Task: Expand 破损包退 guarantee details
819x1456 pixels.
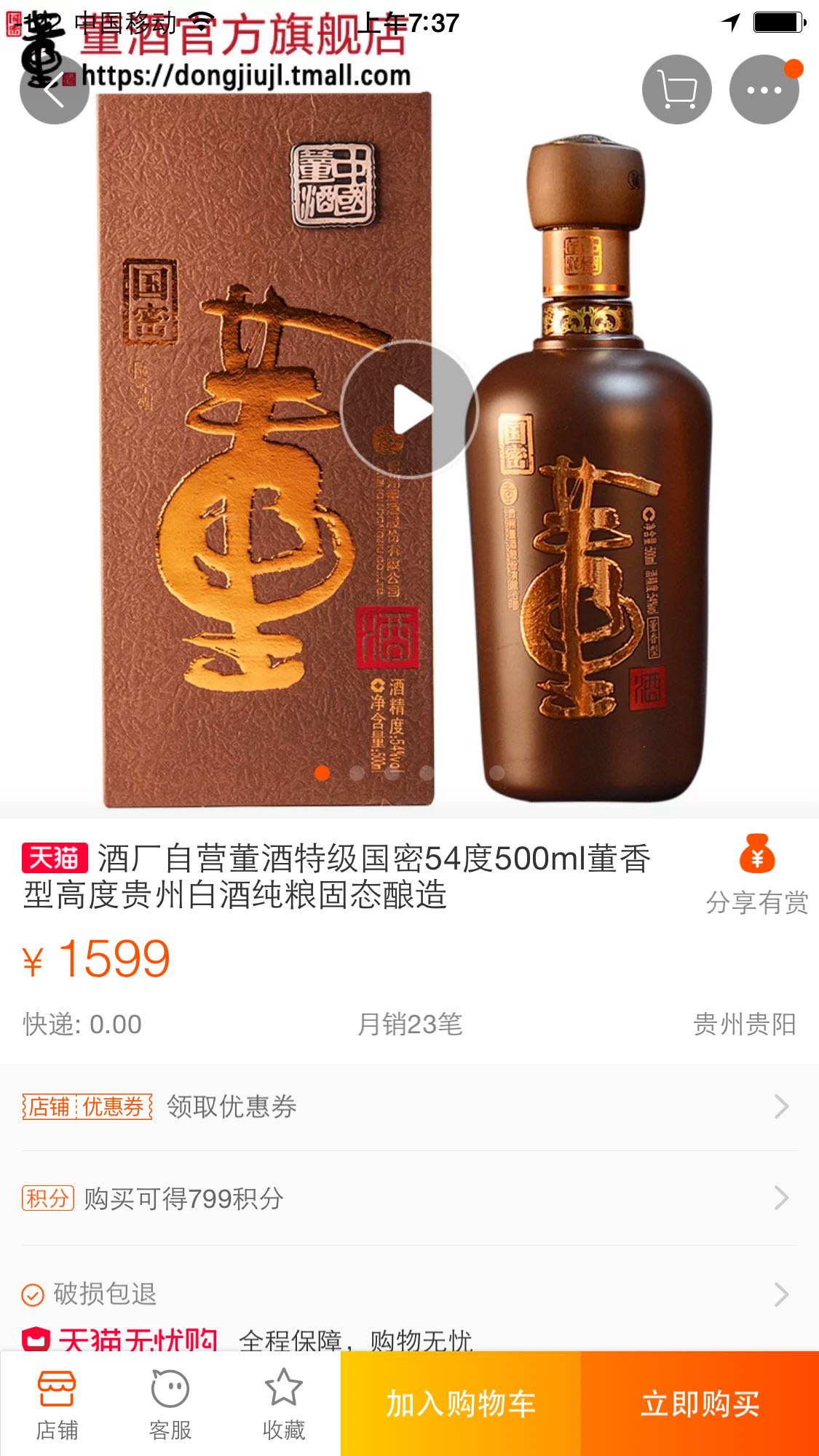Action: pos(409,1294)
